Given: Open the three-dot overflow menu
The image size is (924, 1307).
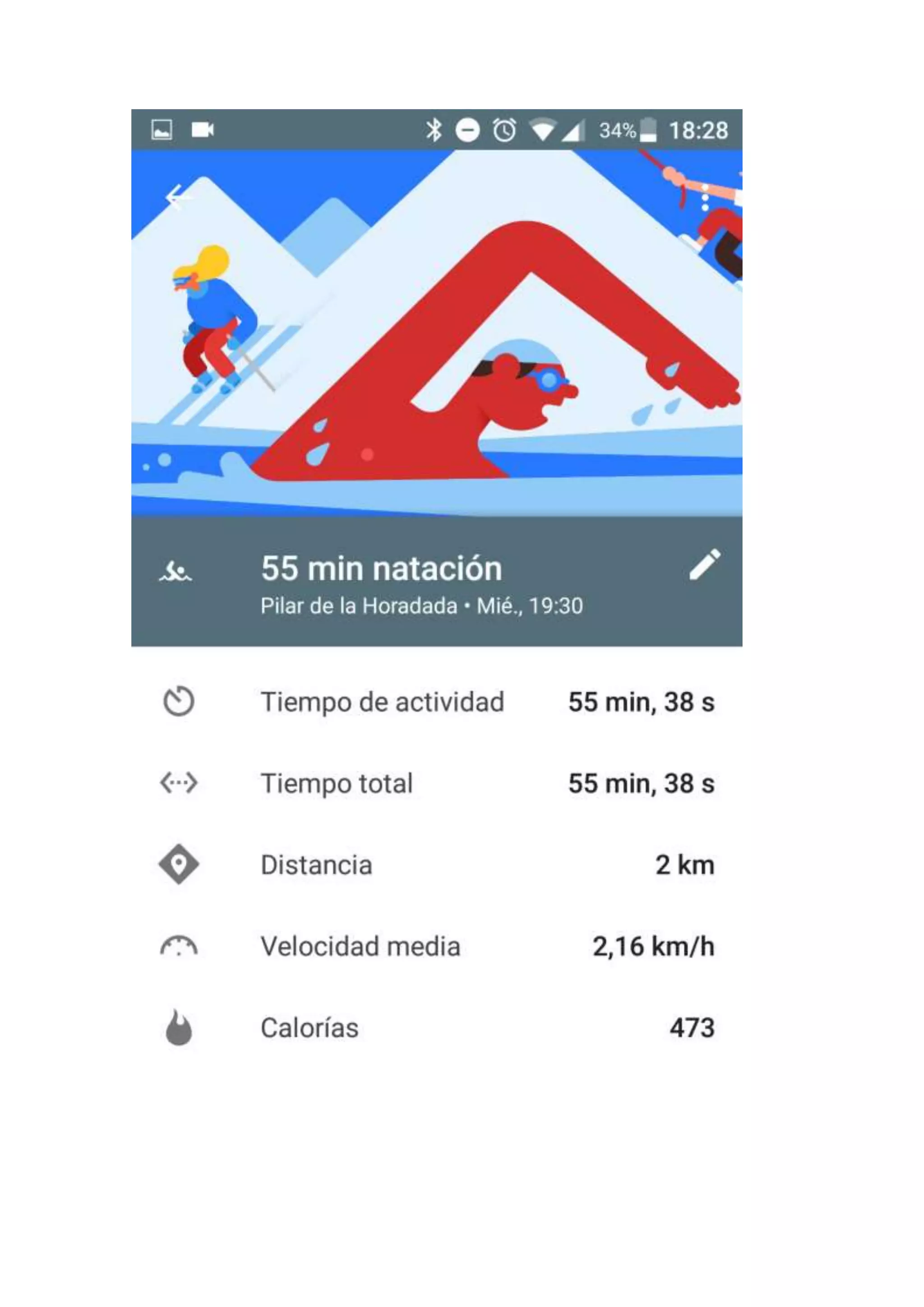Looking at the screenshot, I should 705,197.
